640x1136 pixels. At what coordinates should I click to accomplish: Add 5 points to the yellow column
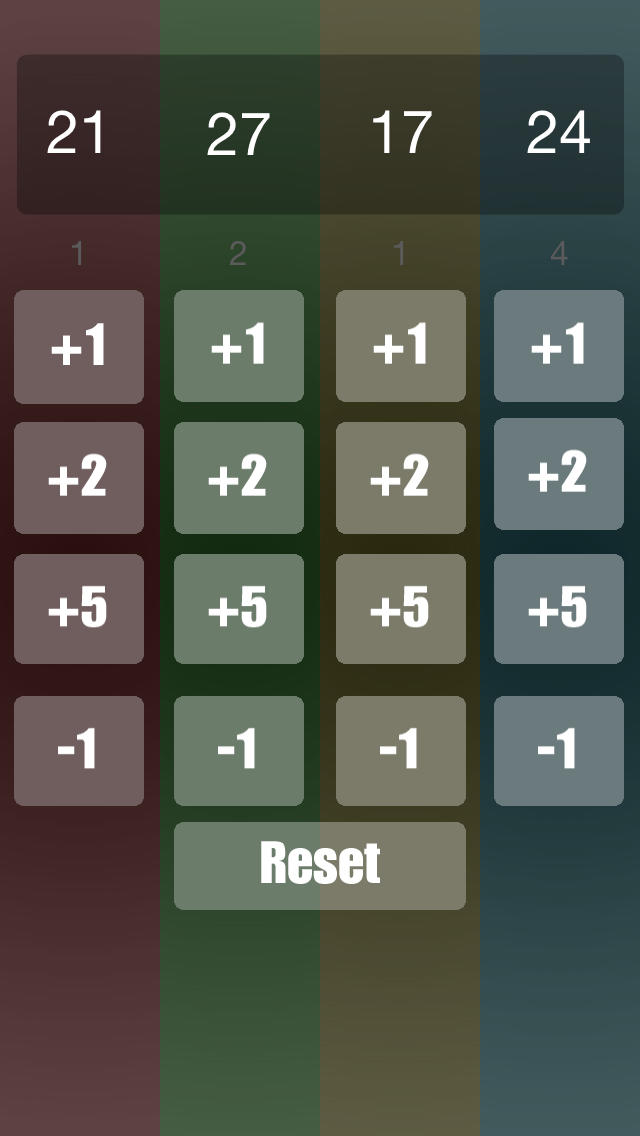[401, 609]
